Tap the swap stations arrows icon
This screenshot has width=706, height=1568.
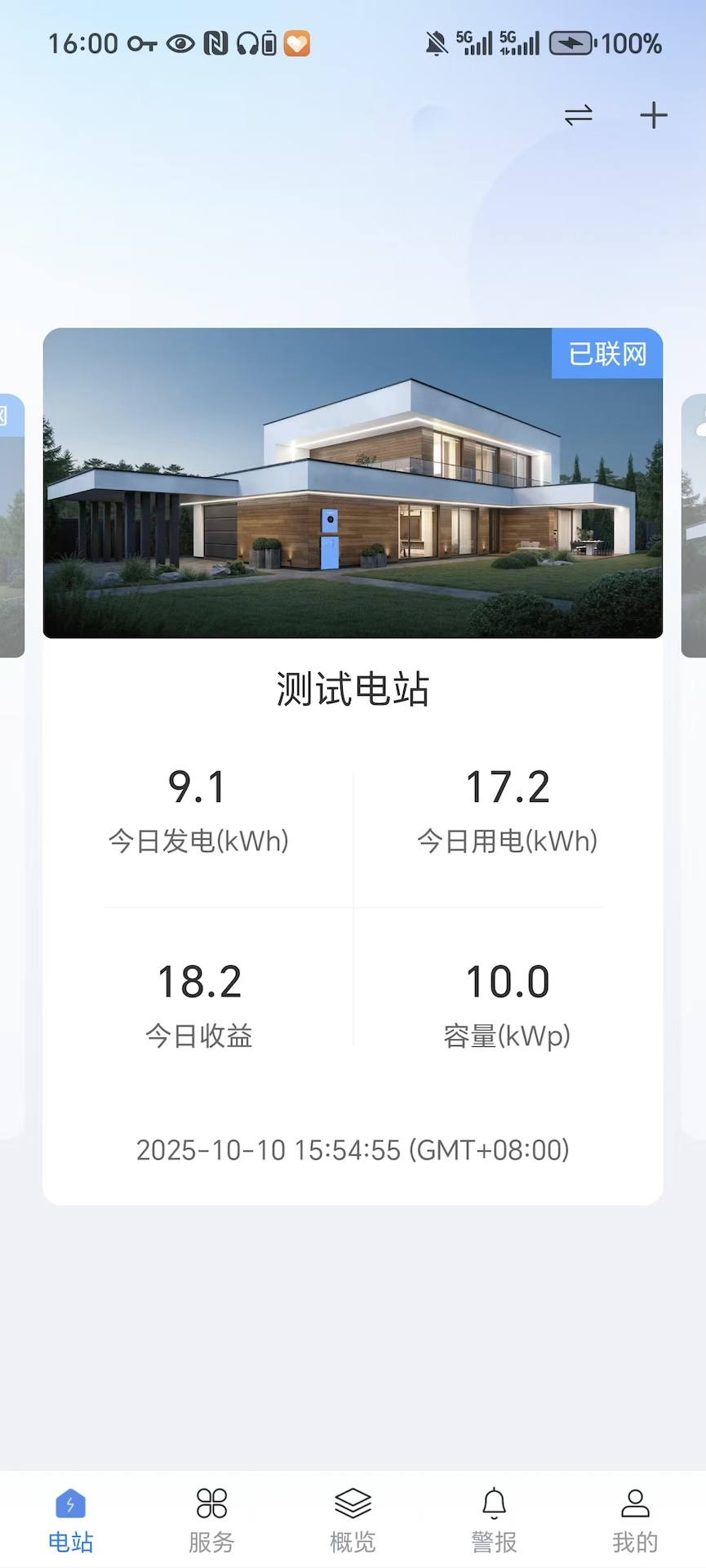point(579,115)
